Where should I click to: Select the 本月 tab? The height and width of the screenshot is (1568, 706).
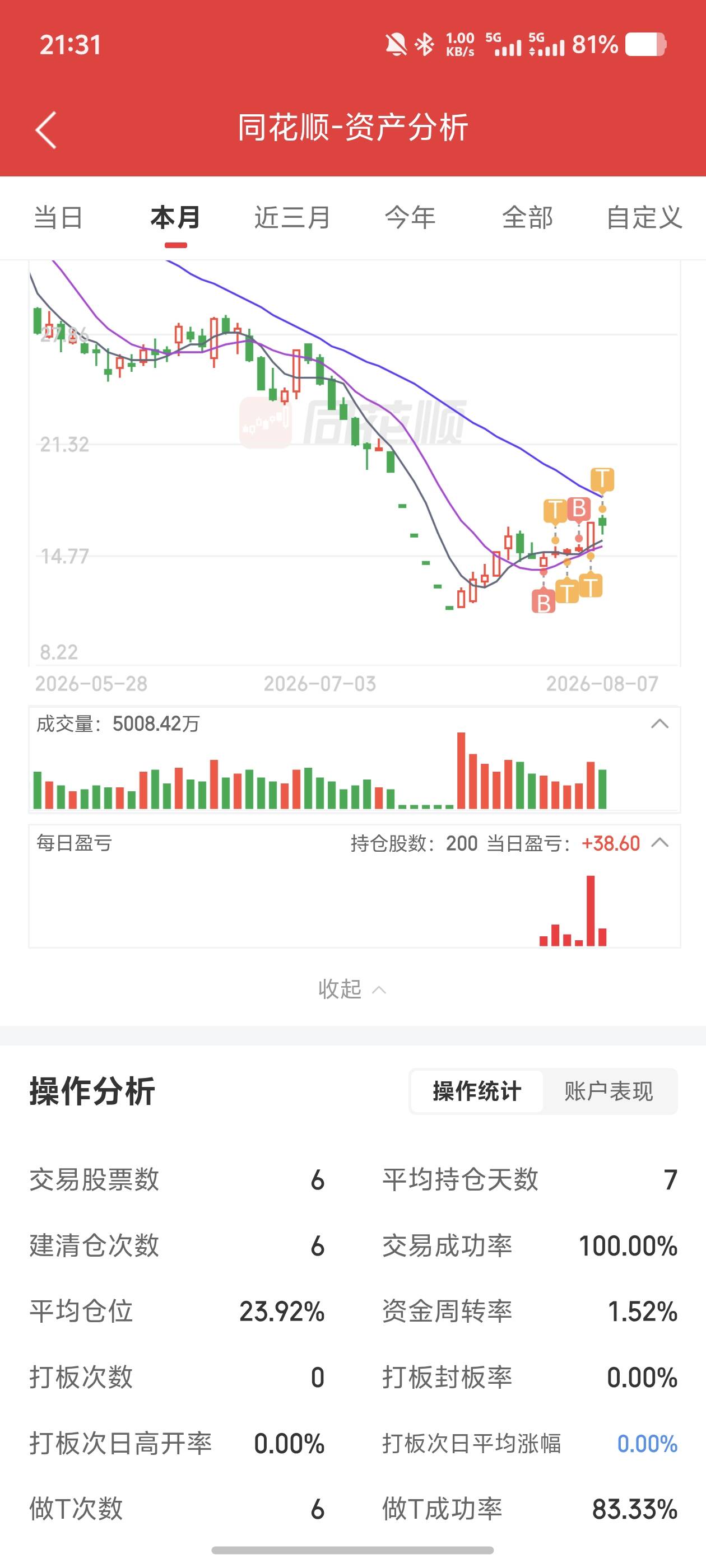(x=175, y=218)
